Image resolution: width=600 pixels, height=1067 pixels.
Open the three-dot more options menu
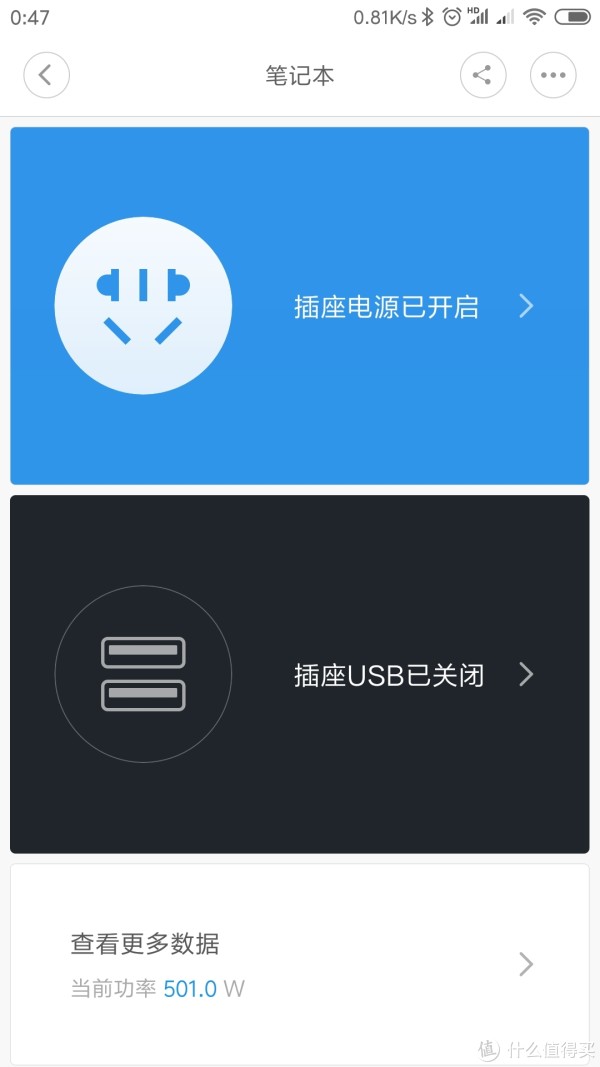[x=553, y=75]
